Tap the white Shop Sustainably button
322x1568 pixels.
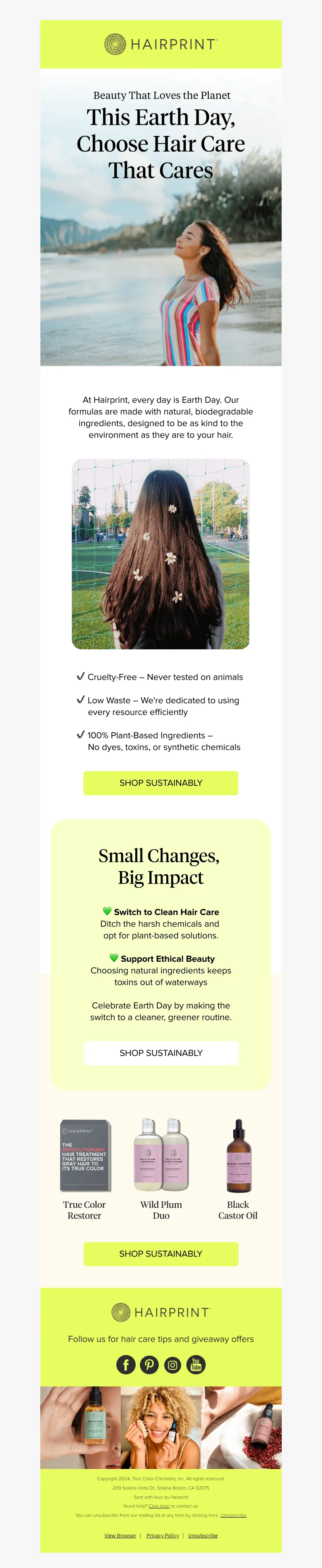click(x=161, y=1052)
